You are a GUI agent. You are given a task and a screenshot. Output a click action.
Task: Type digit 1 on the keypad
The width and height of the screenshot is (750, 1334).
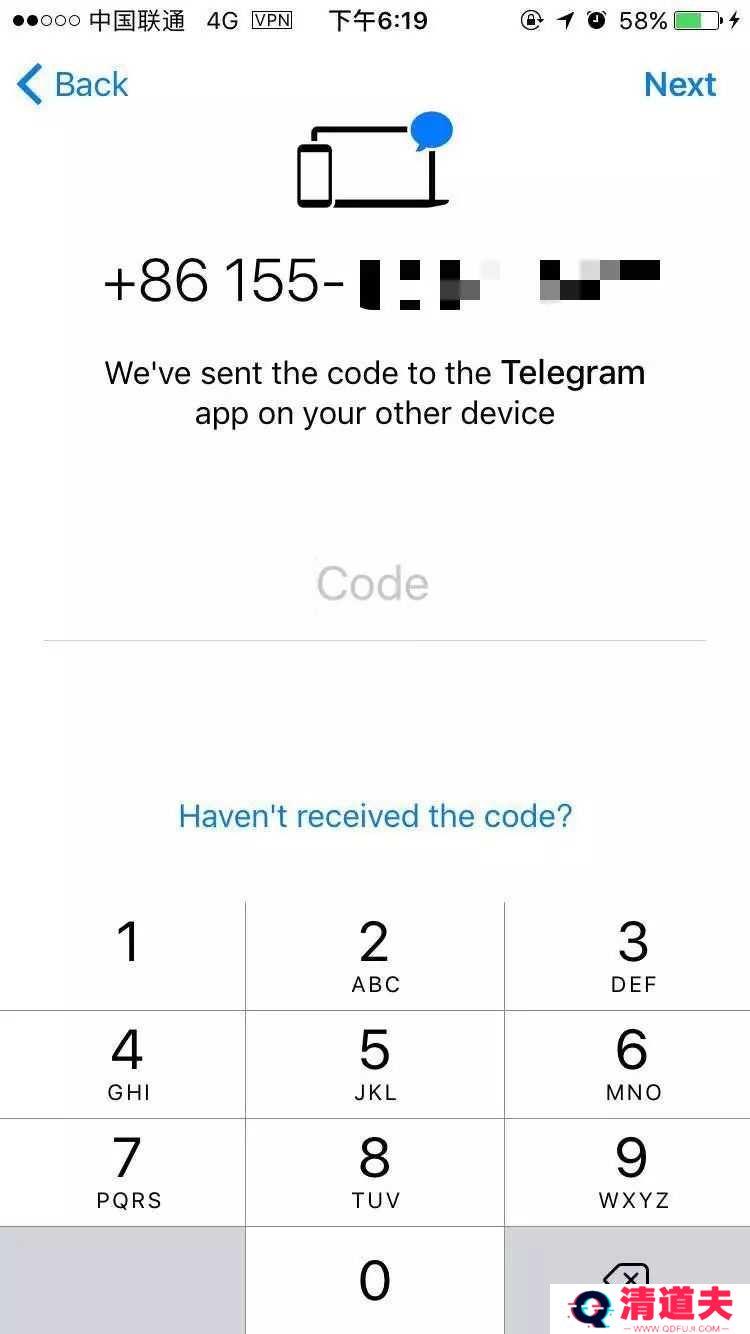(x=124, y=955)
